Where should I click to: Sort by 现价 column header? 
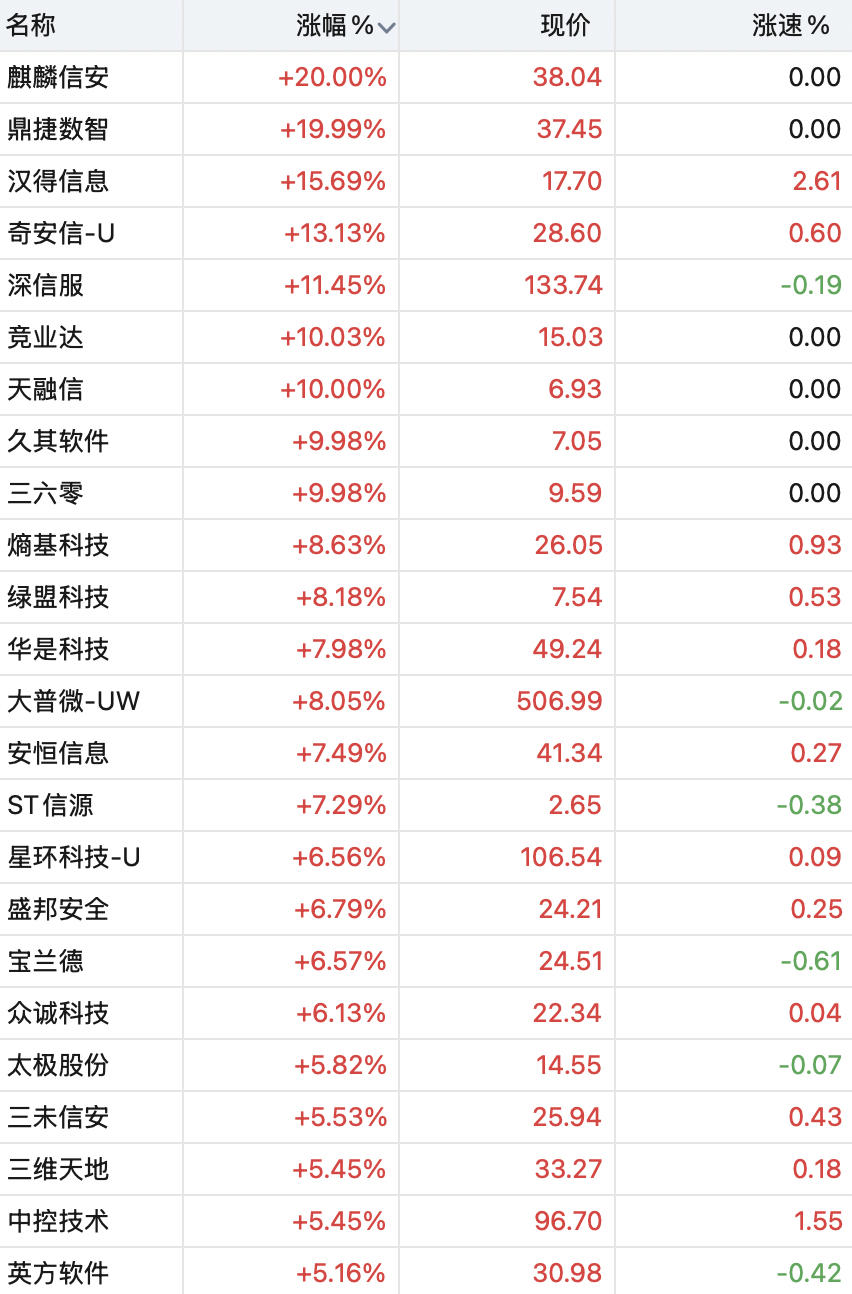point(565,26)
